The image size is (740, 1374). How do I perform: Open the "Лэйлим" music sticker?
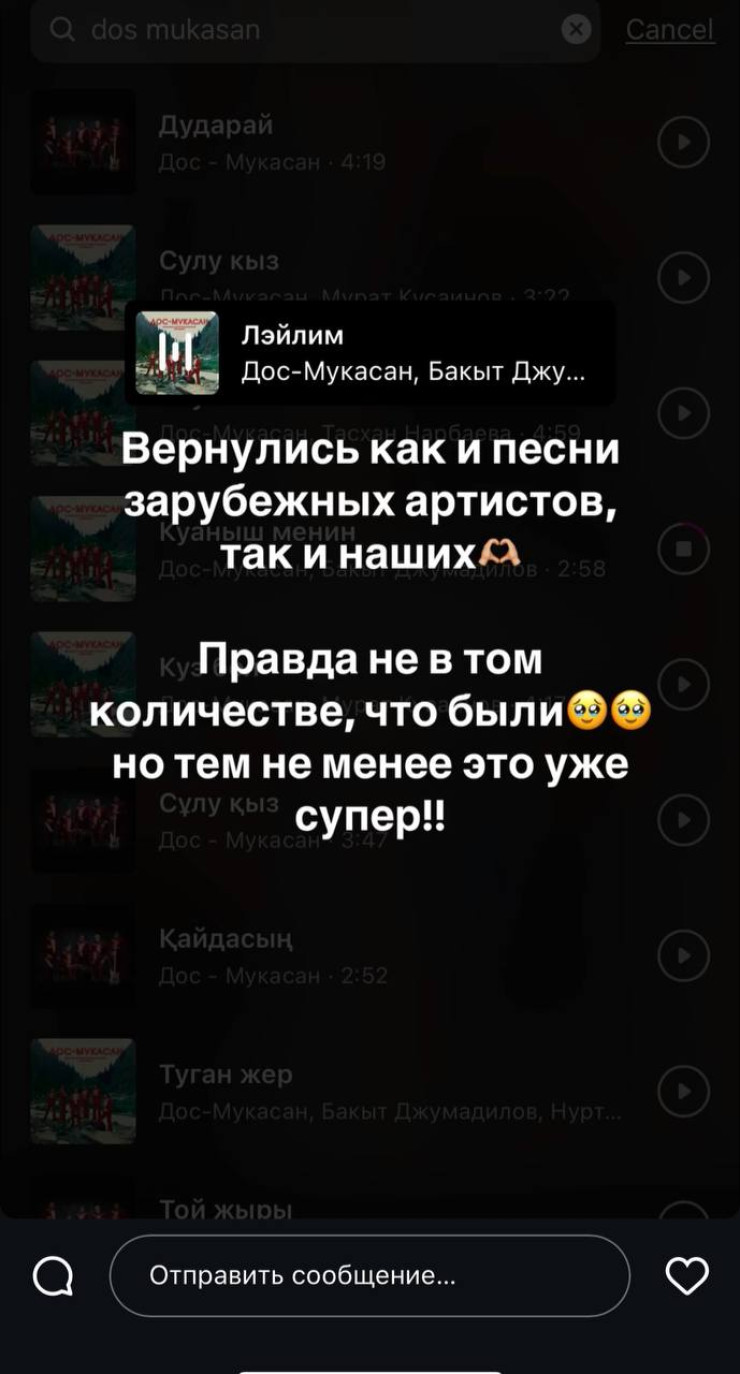click(x=370, y=353)
